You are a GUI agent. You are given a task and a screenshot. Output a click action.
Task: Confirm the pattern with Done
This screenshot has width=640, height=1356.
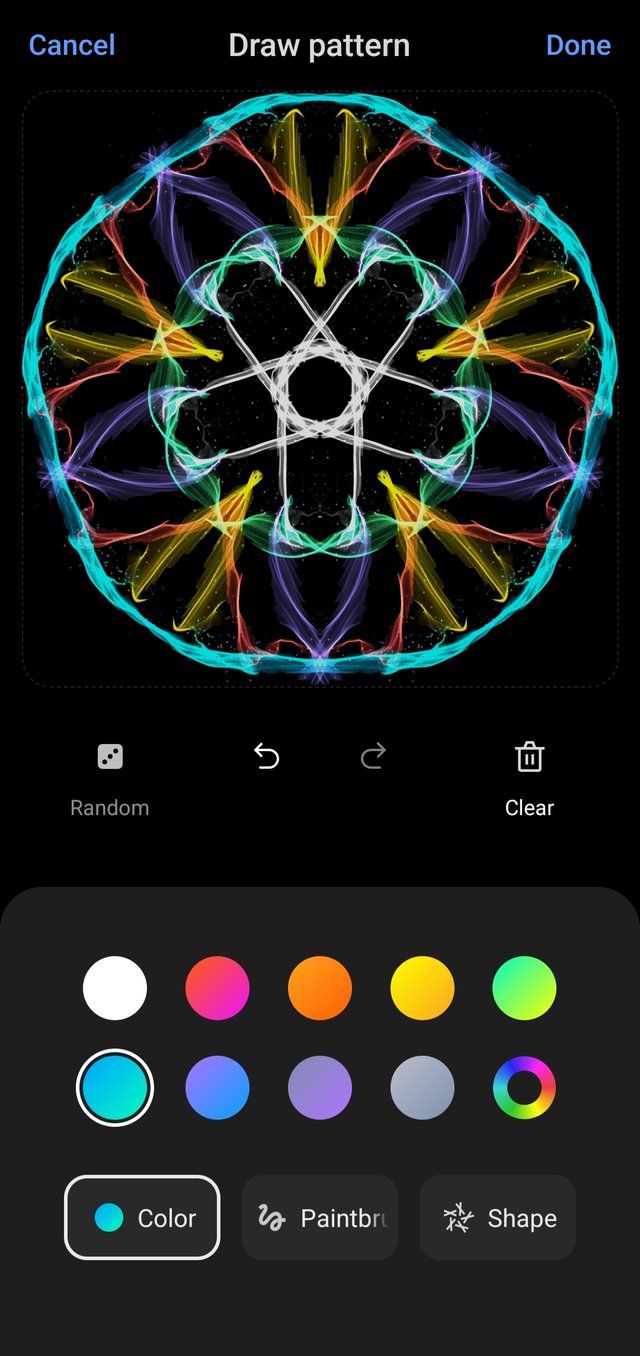[x=578, y=45]
